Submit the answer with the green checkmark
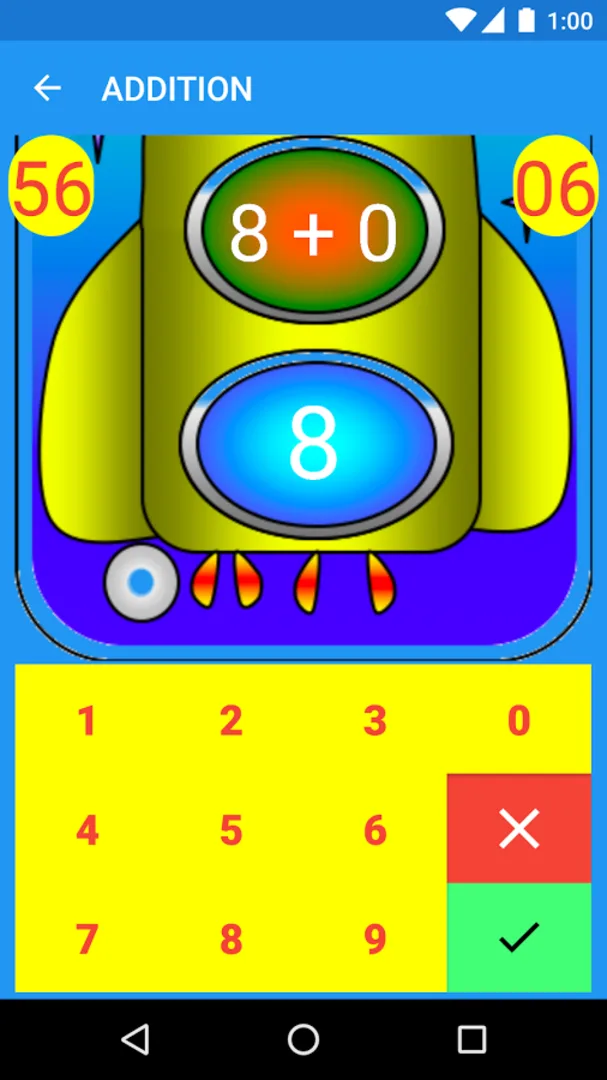This screenshot has width=607, height=1080. coord(518,937)
